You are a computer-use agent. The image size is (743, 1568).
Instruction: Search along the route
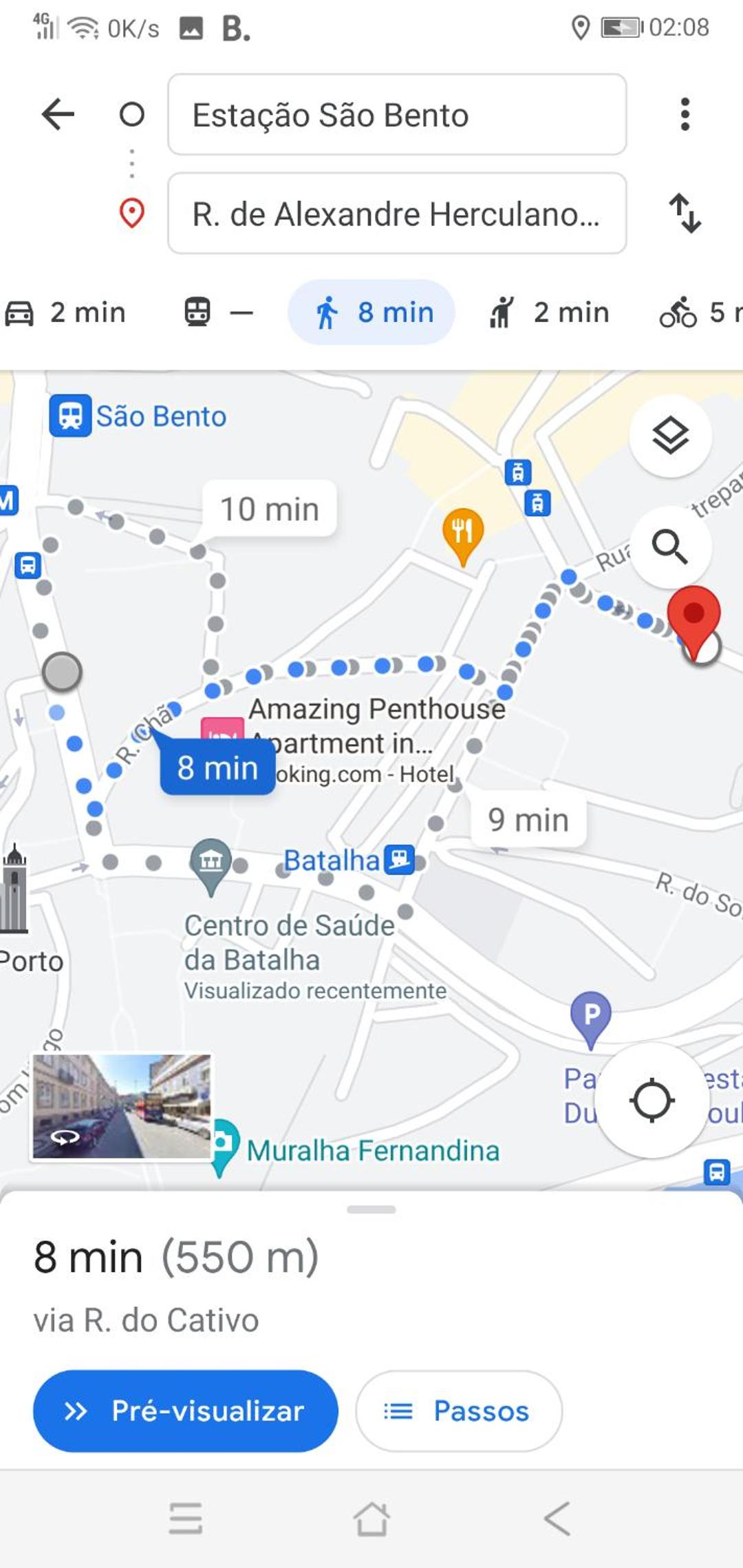coord(670,547)
